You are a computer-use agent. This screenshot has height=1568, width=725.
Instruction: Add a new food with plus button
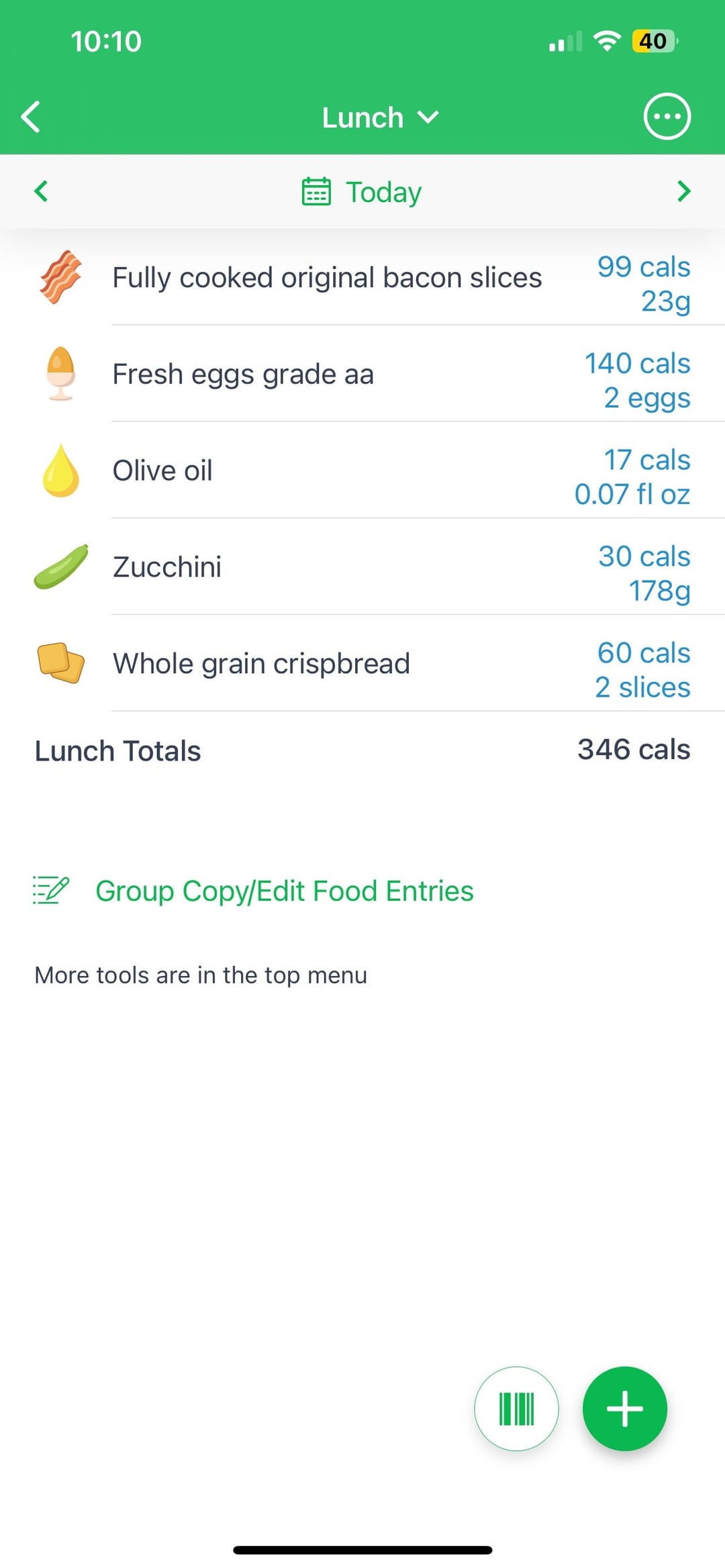point(625,1408)
